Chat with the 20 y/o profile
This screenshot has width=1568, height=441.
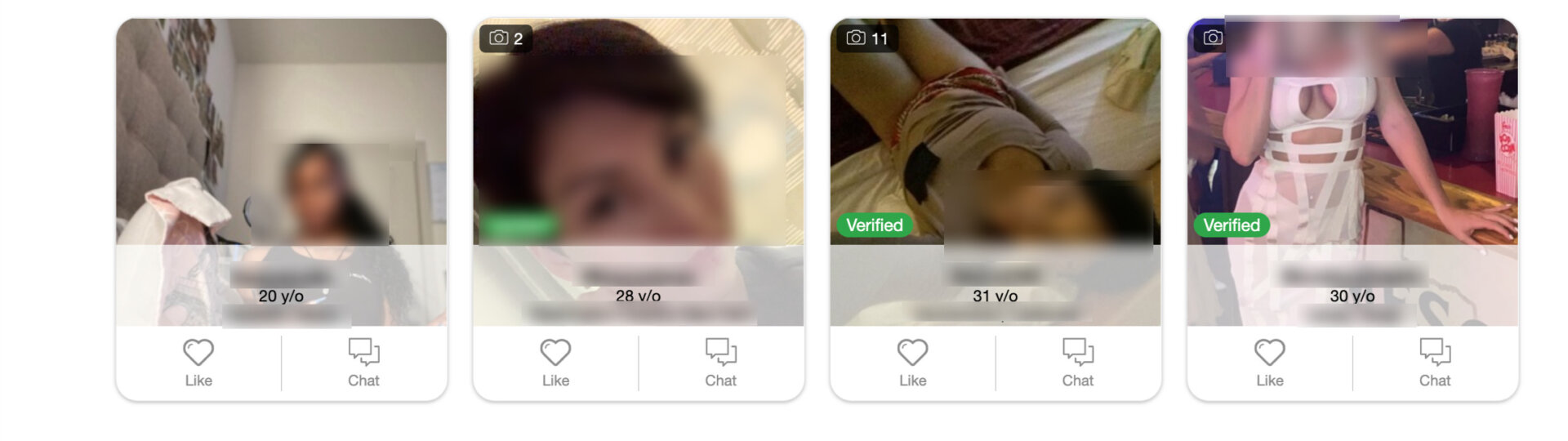click(x=363, y=363)
